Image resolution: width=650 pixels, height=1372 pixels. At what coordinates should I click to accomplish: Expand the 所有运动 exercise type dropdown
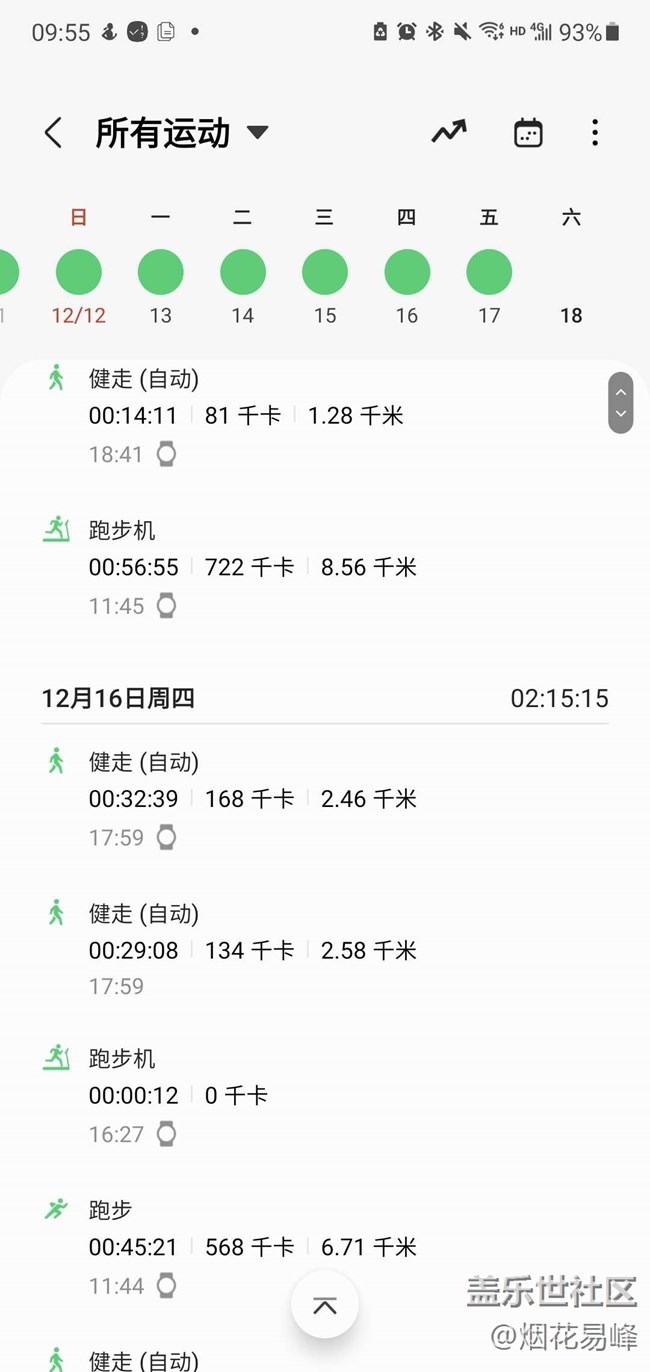click(257, 133)
